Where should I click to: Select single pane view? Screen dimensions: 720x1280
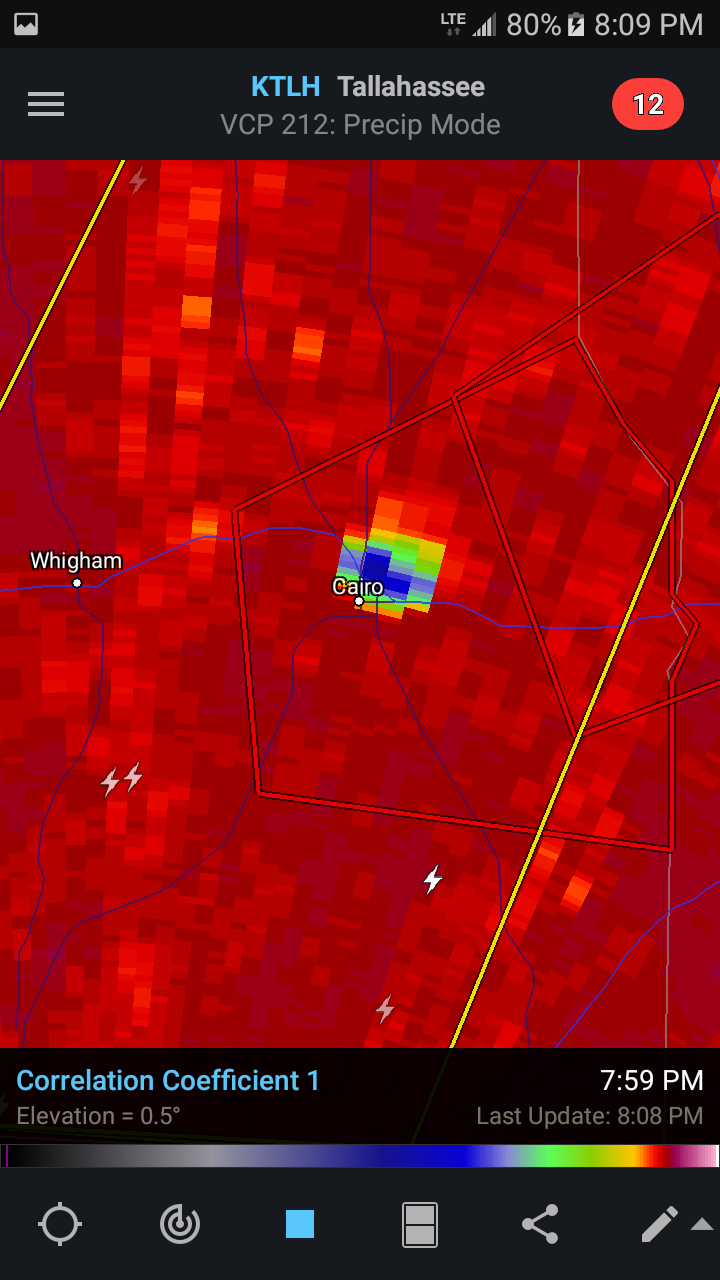coord(300,1224)
